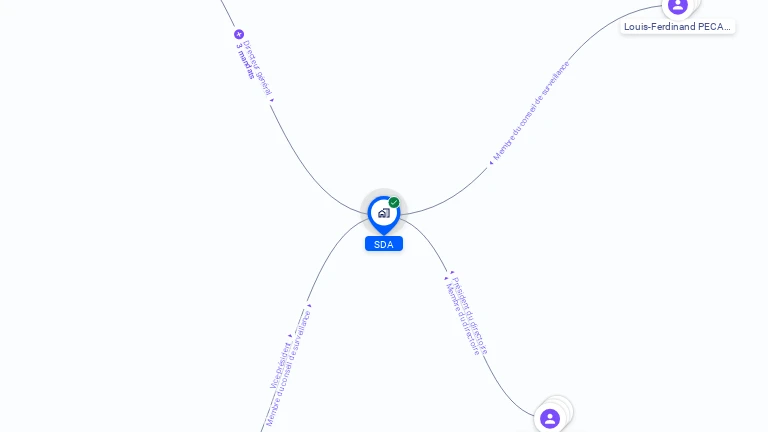Open the Louis-Ferdinand PECA... person node
Screen dimensions: 768x432
(678, 6)
